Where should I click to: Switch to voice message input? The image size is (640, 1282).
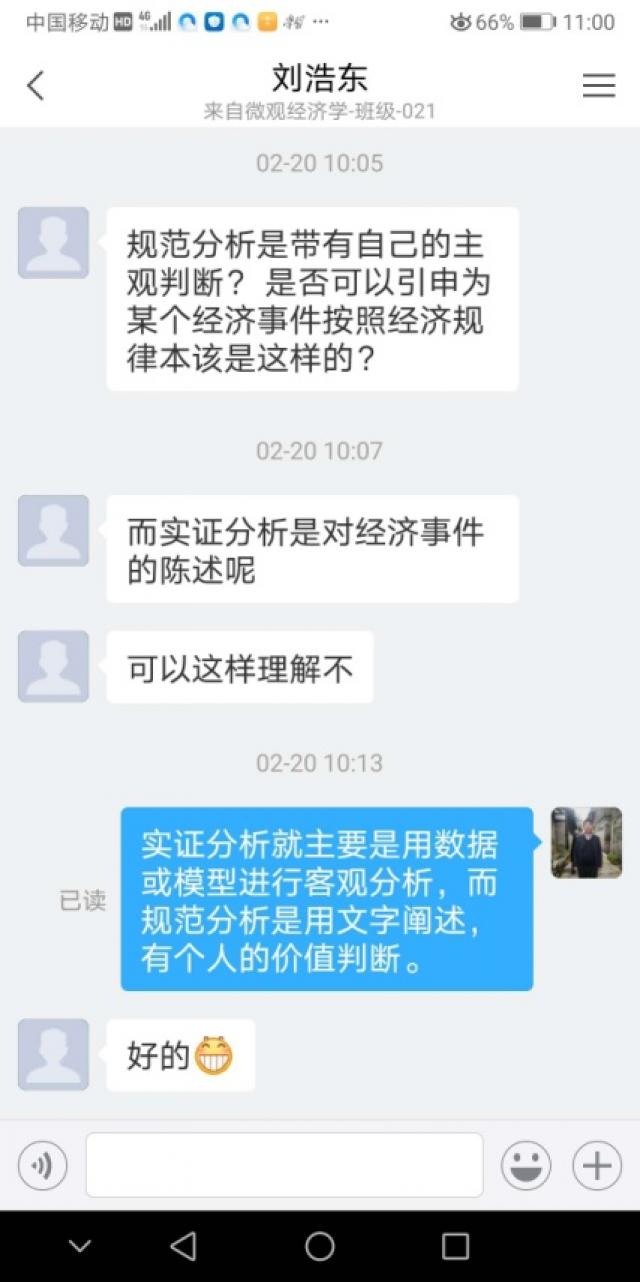tap(43, 1166)
